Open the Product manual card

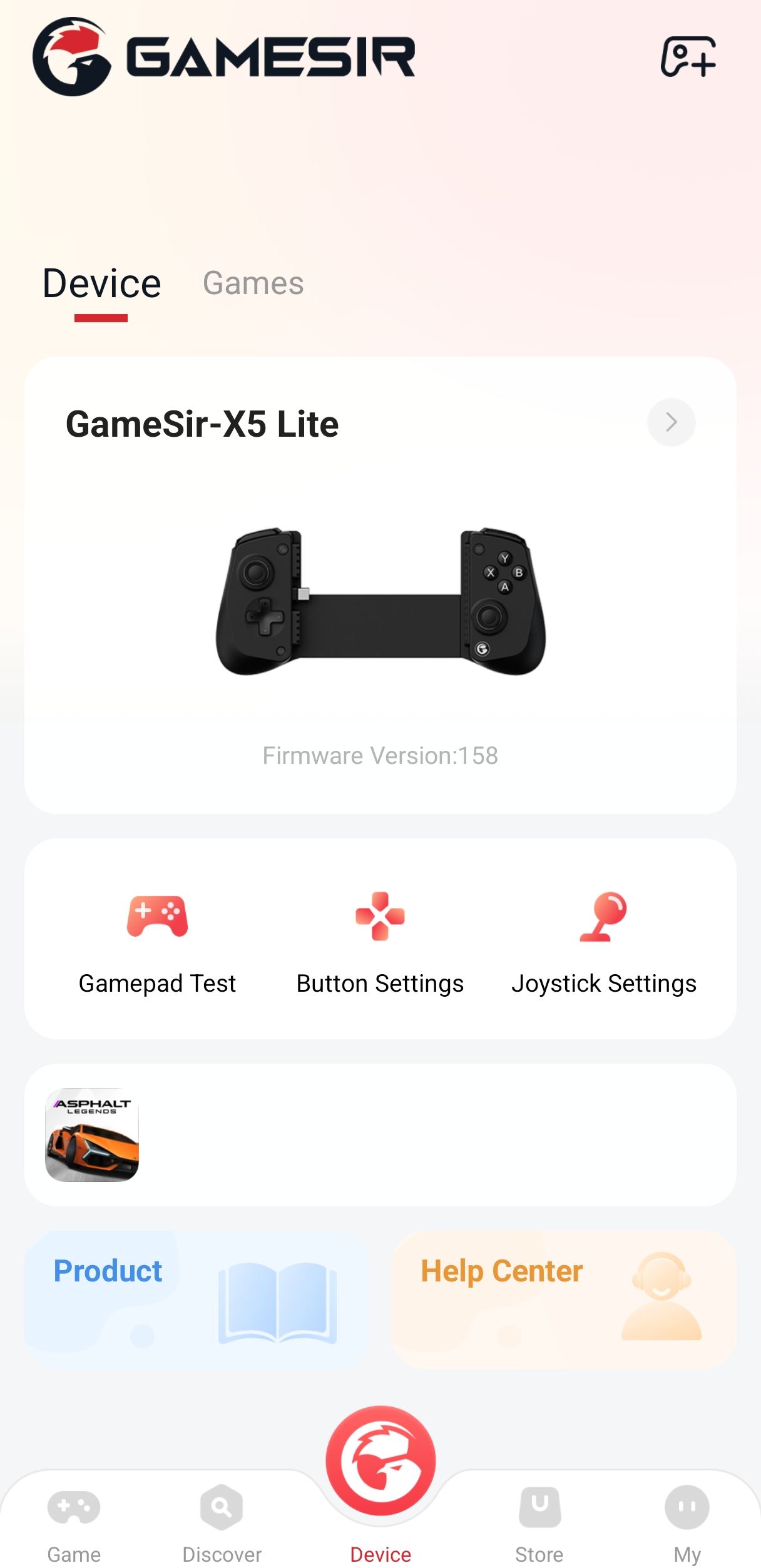pyautogui.click(x=197, y=1299)
